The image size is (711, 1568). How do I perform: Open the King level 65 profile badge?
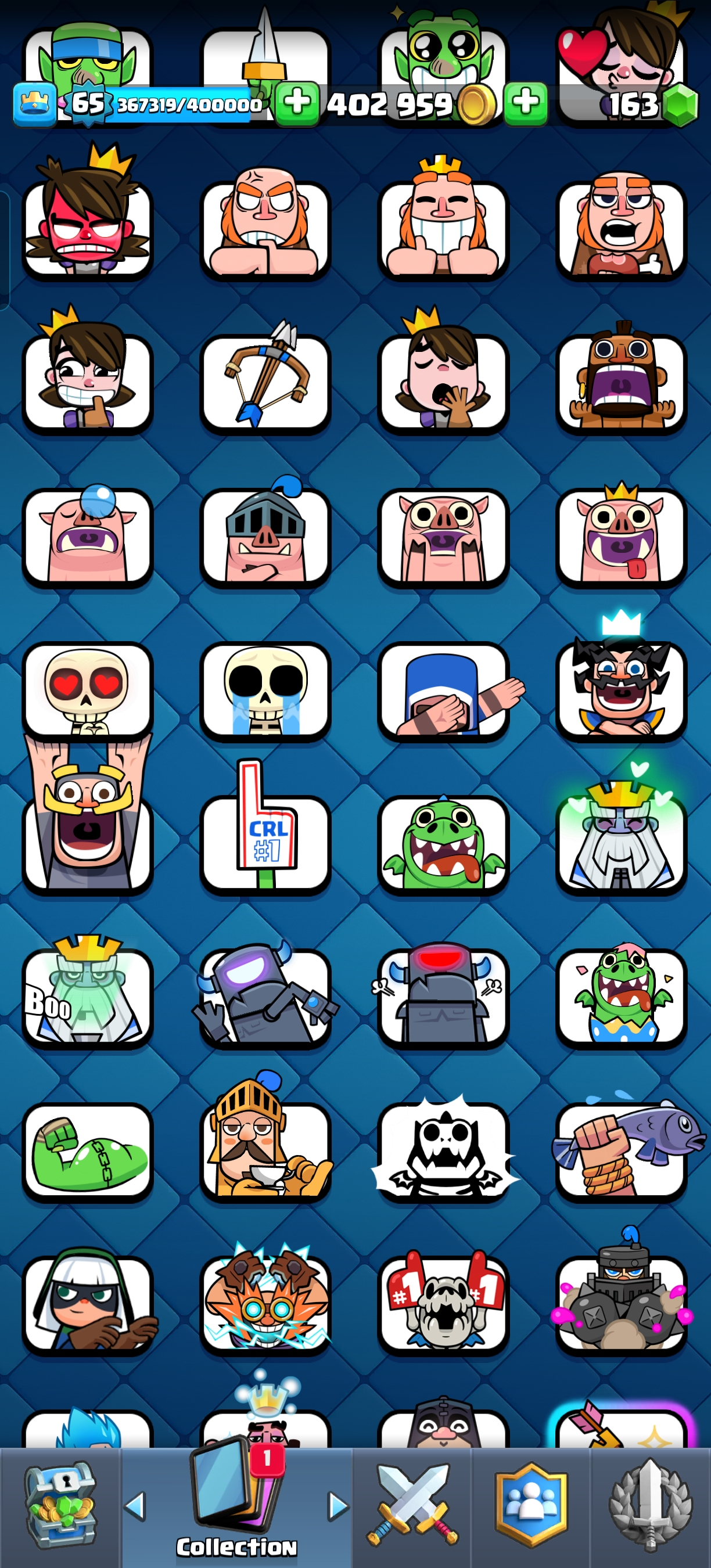[88, 105]
